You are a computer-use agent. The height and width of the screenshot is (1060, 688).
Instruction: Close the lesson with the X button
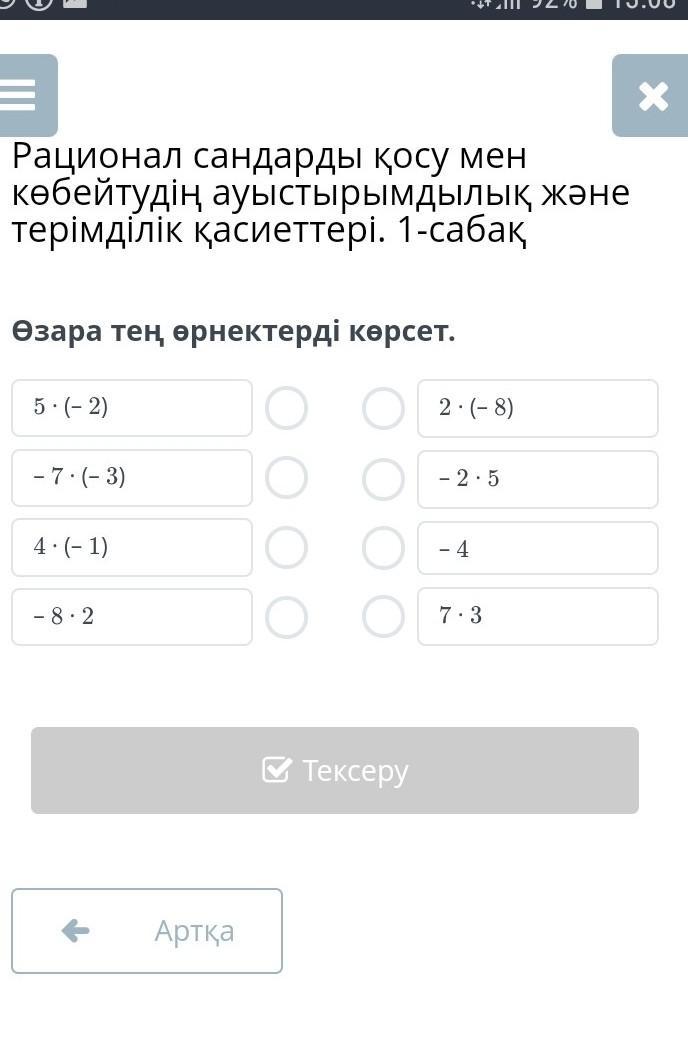click(x=651, y=95)
